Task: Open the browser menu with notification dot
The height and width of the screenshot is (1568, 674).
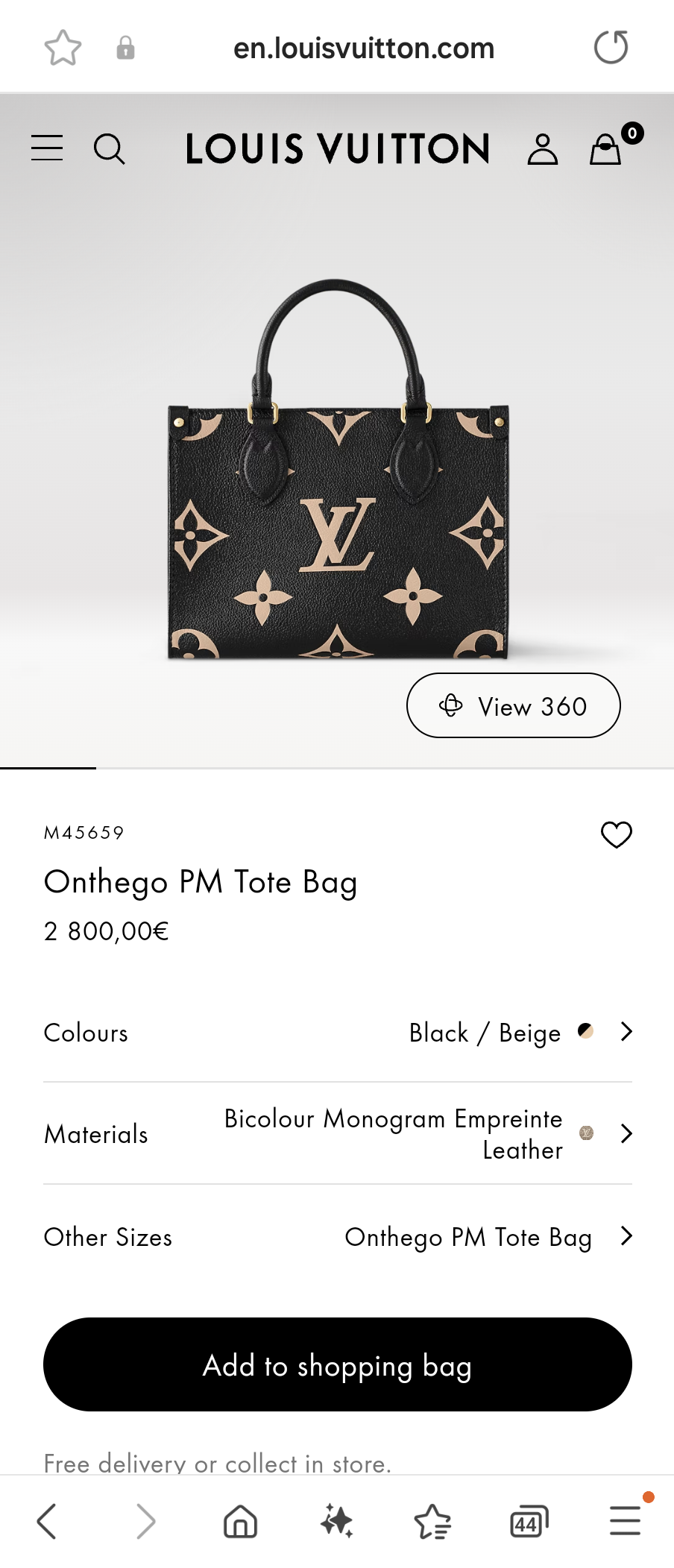Action: pos(625,1521)
